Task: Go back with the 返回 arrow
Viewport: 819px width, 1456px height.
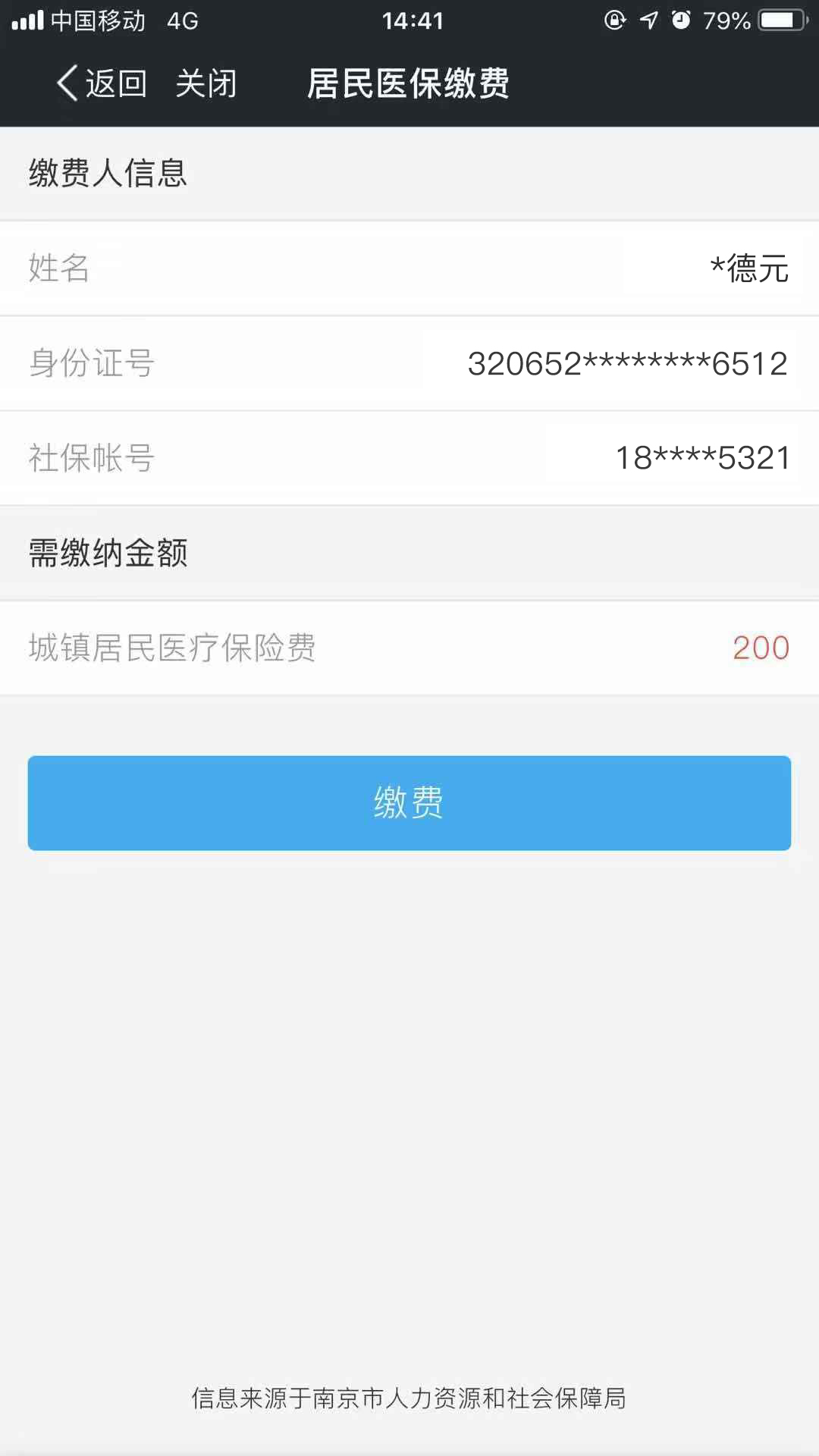Action: click(x=102, y=83)
